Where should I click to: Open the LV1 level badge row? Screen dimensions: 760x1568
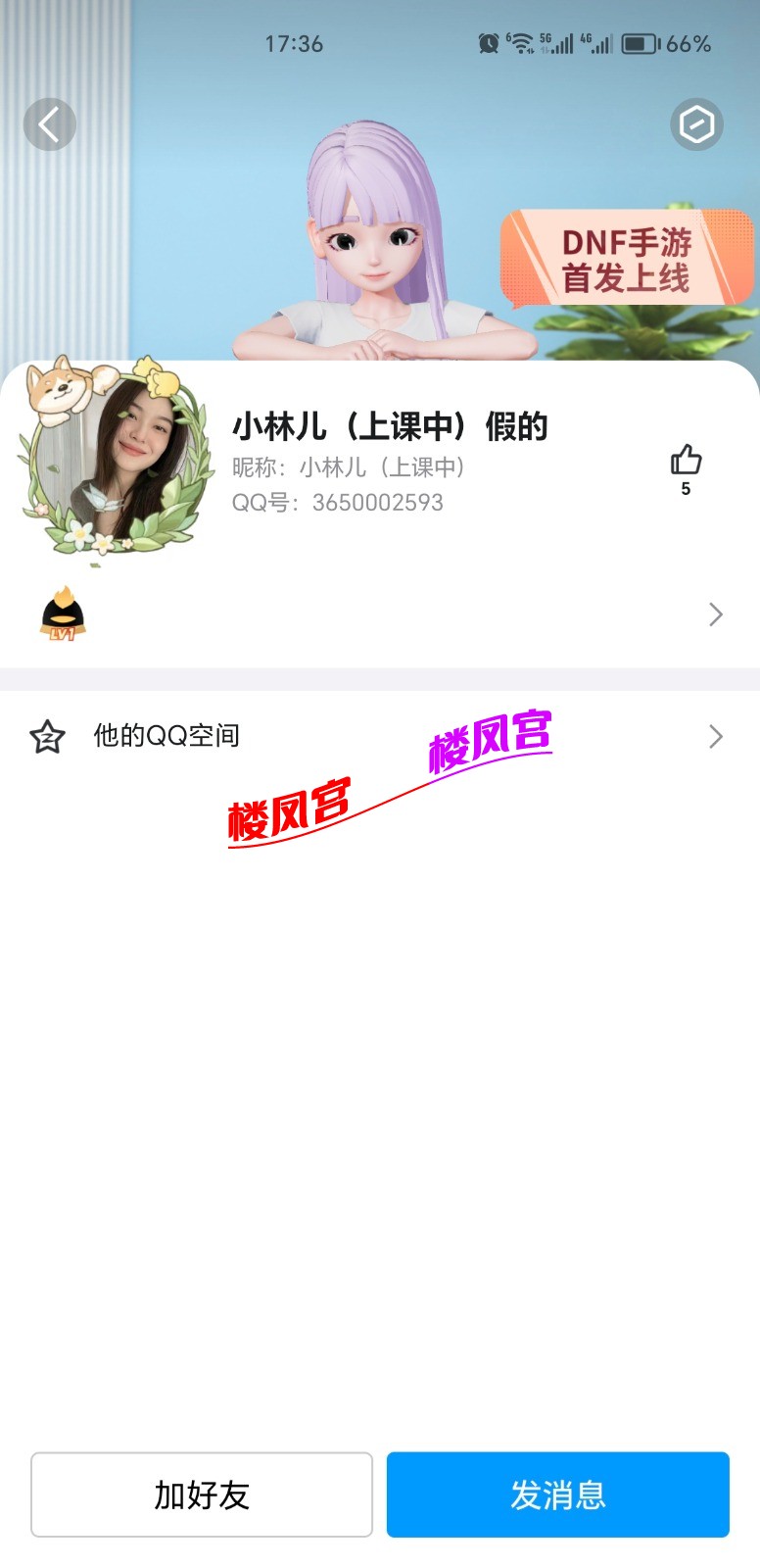click(380, 614)
